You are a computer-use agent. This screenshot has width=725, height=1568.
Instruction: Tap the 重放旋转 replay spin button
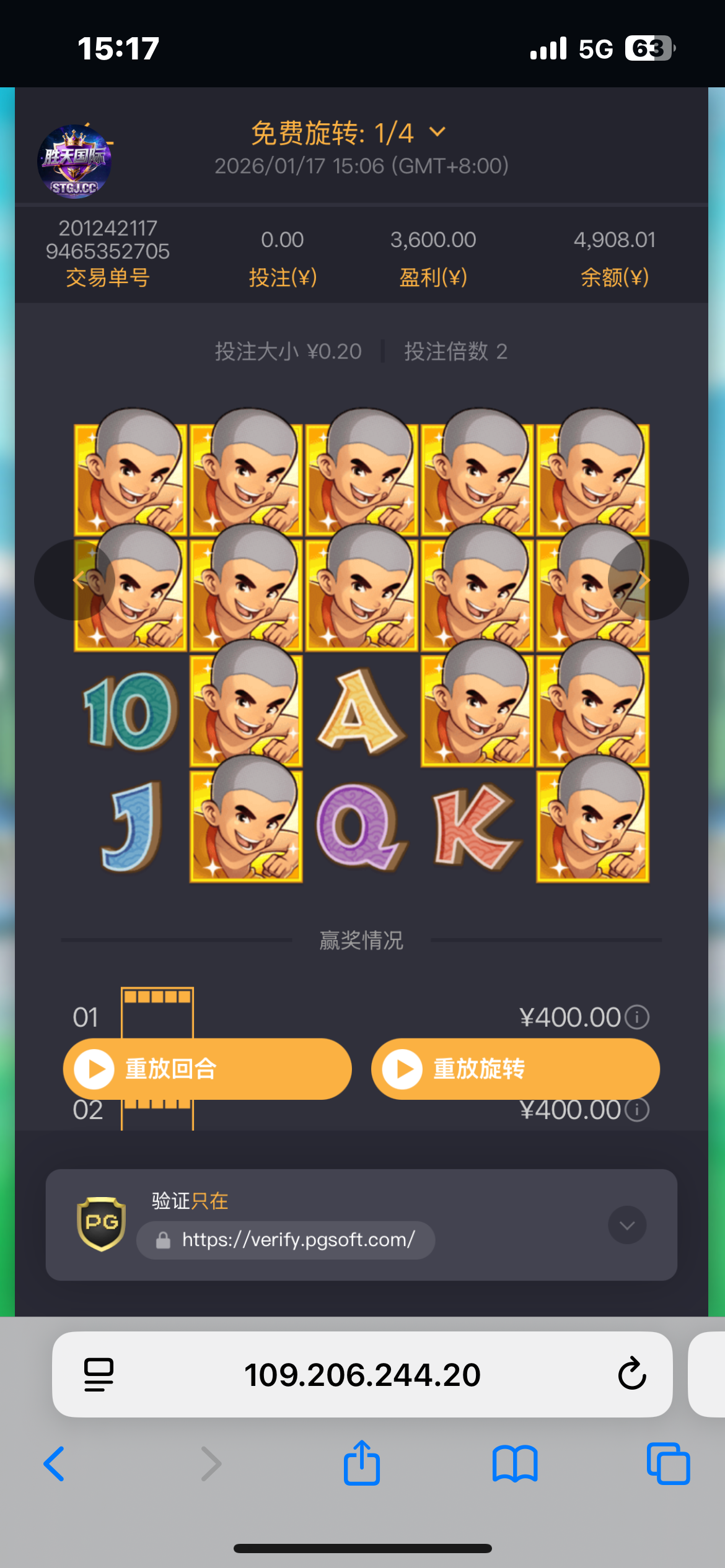[x=515, y=1069]
